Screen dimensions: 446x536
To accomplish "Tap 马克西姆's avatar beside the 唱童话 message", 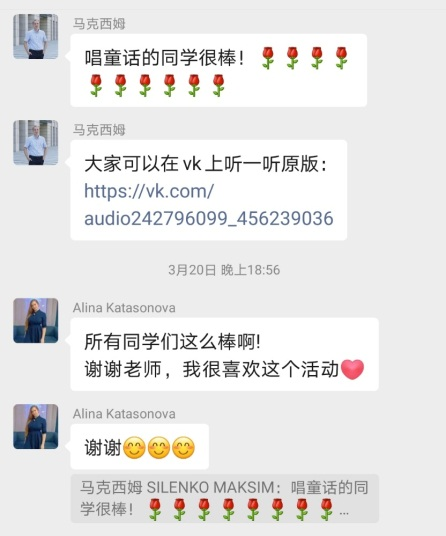I will [36, 37].
